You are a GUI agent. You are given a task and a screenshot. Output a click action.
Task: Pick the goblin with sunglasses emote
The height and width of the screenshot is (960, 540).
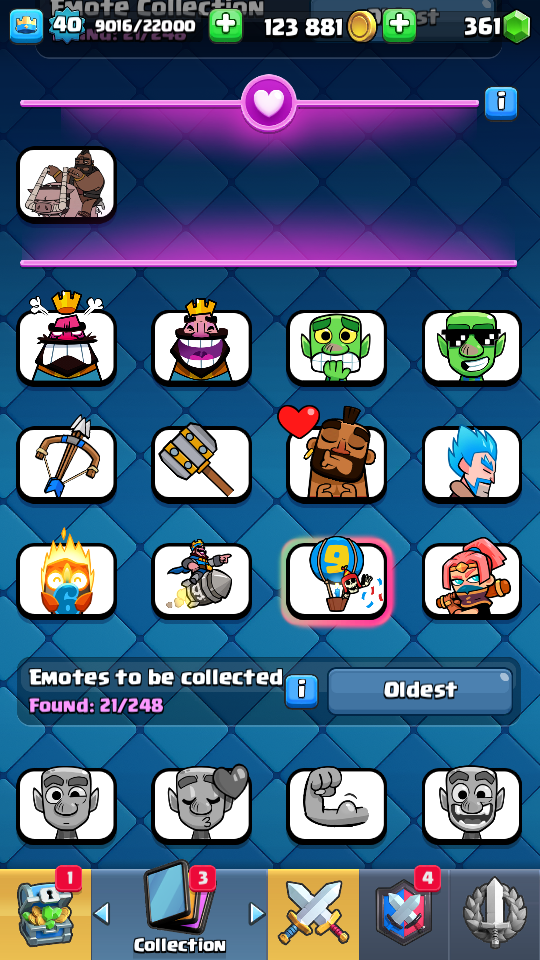tap(471, 347)
